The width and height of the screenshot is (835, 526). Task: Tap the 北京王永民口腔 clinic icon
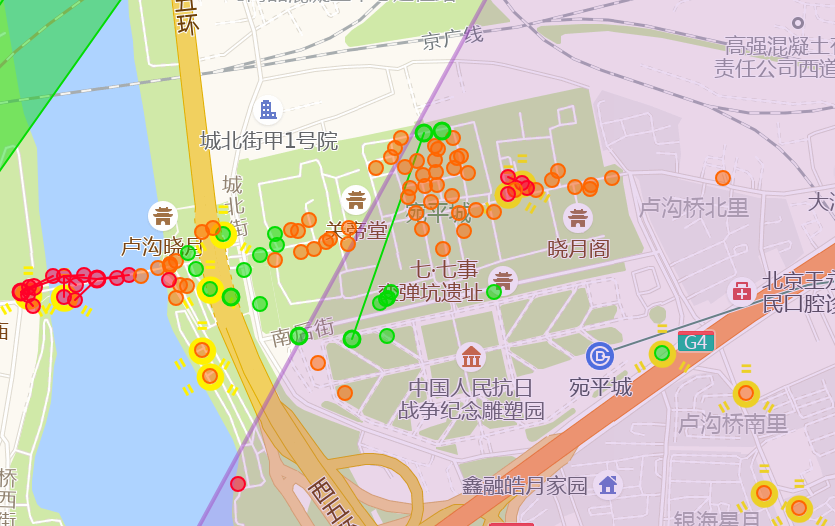(742, 292)
